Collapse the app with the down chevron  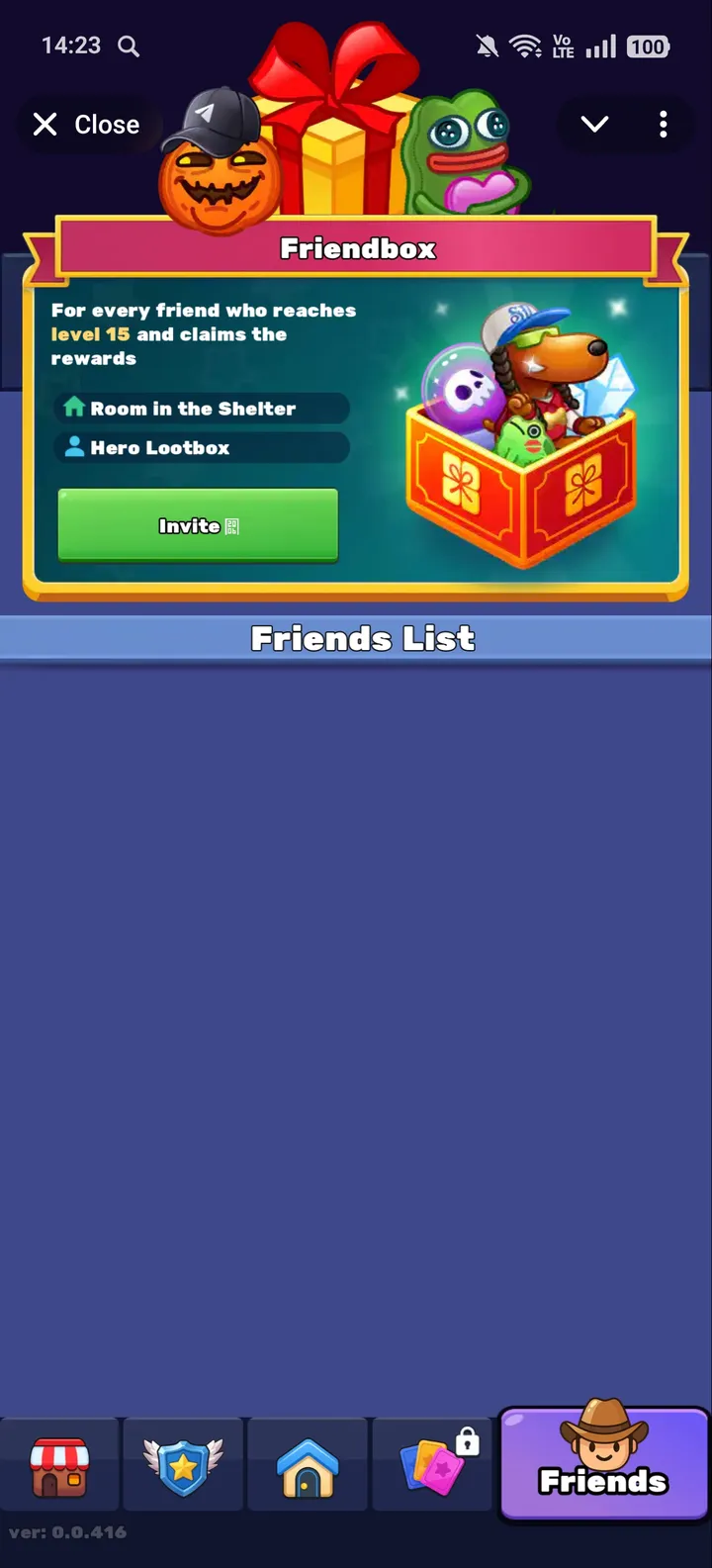pyautogui.click(x=594, y=125)
